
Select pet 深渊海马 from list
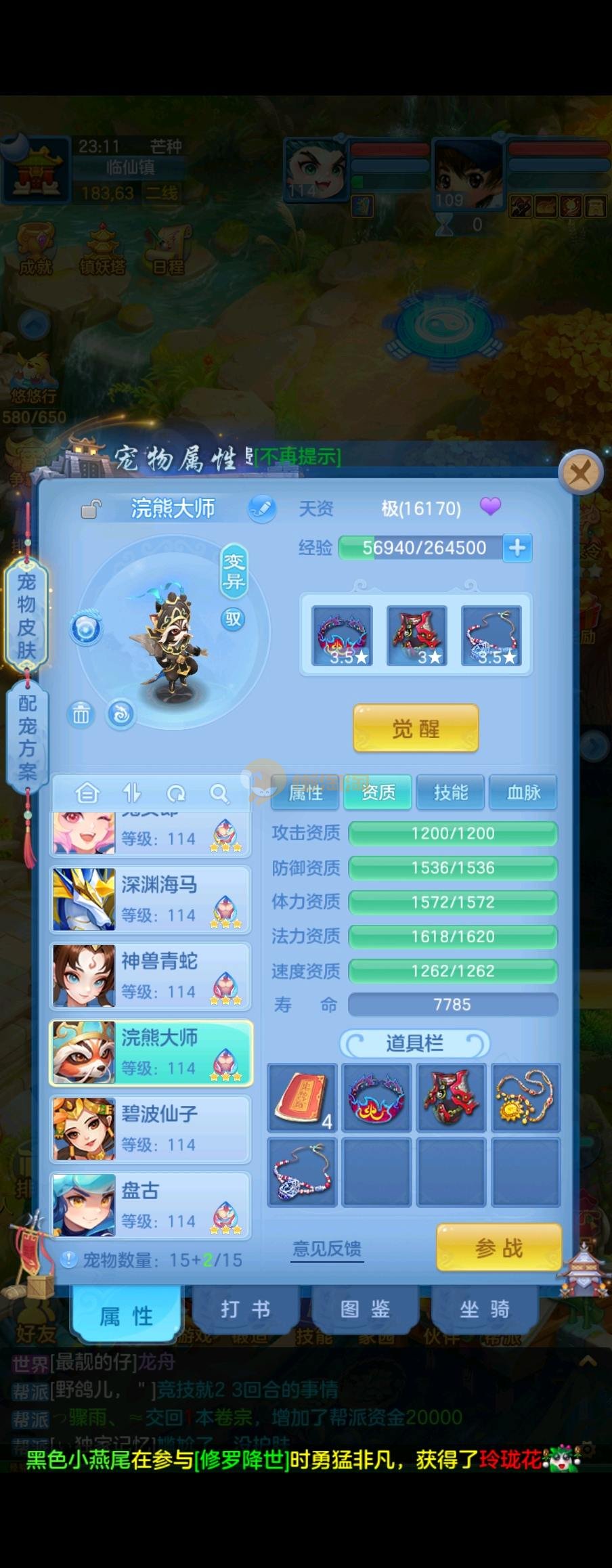[150, 899]
